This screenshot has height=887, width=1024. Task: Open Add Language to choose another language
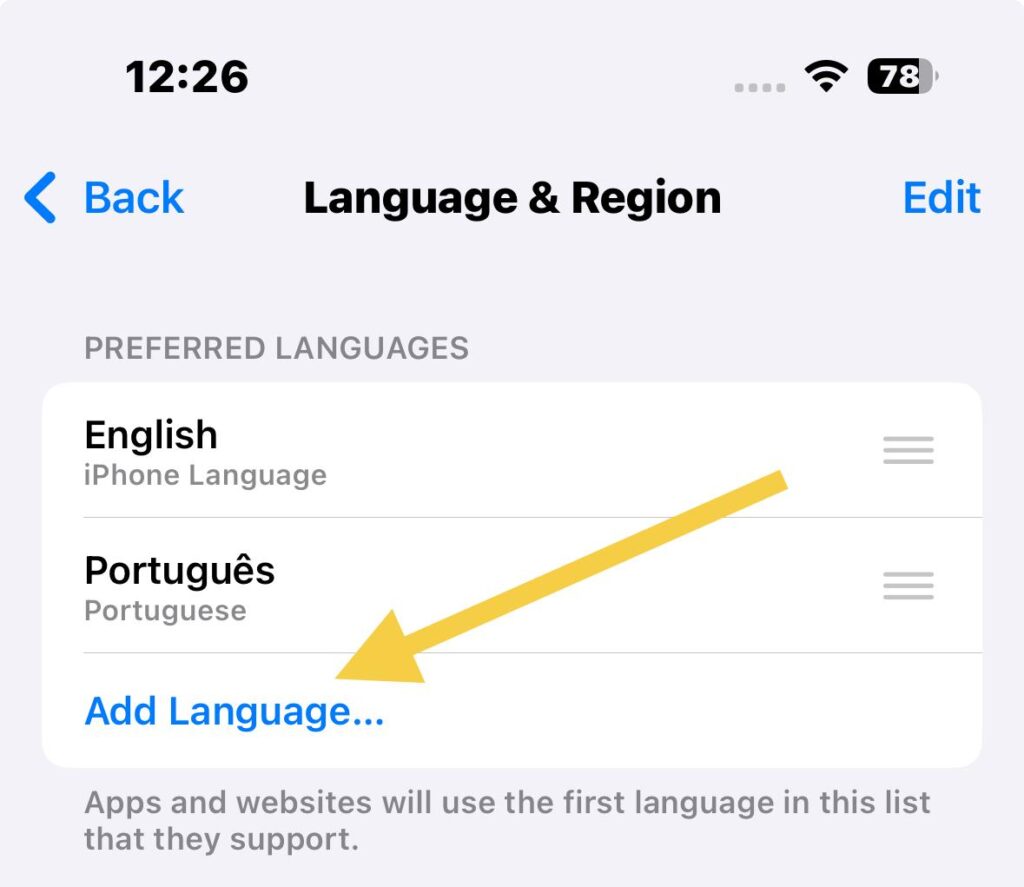[234, 711]
